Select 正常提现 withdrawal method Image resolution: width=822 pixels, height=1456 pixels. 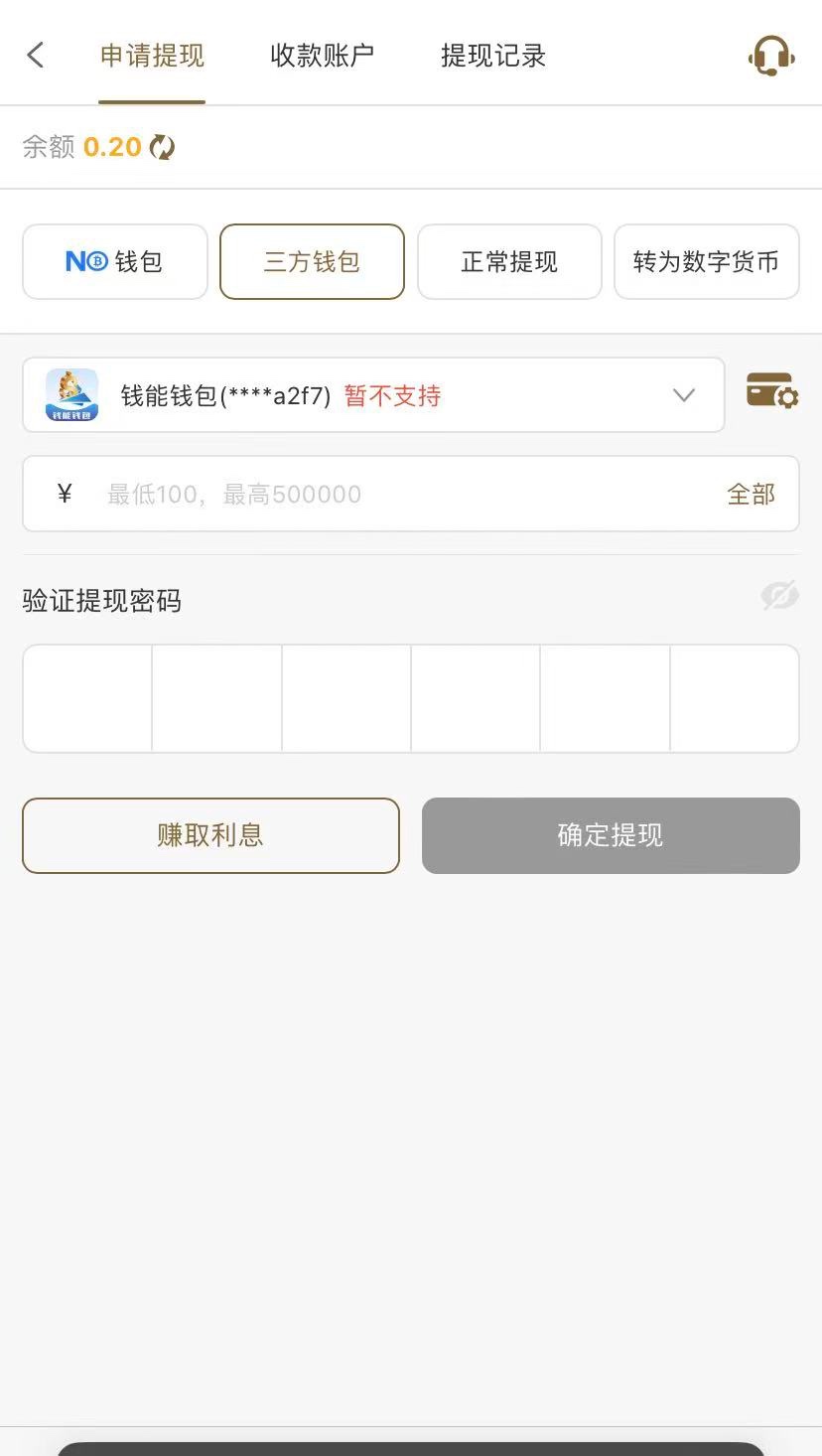coord(509,262)
